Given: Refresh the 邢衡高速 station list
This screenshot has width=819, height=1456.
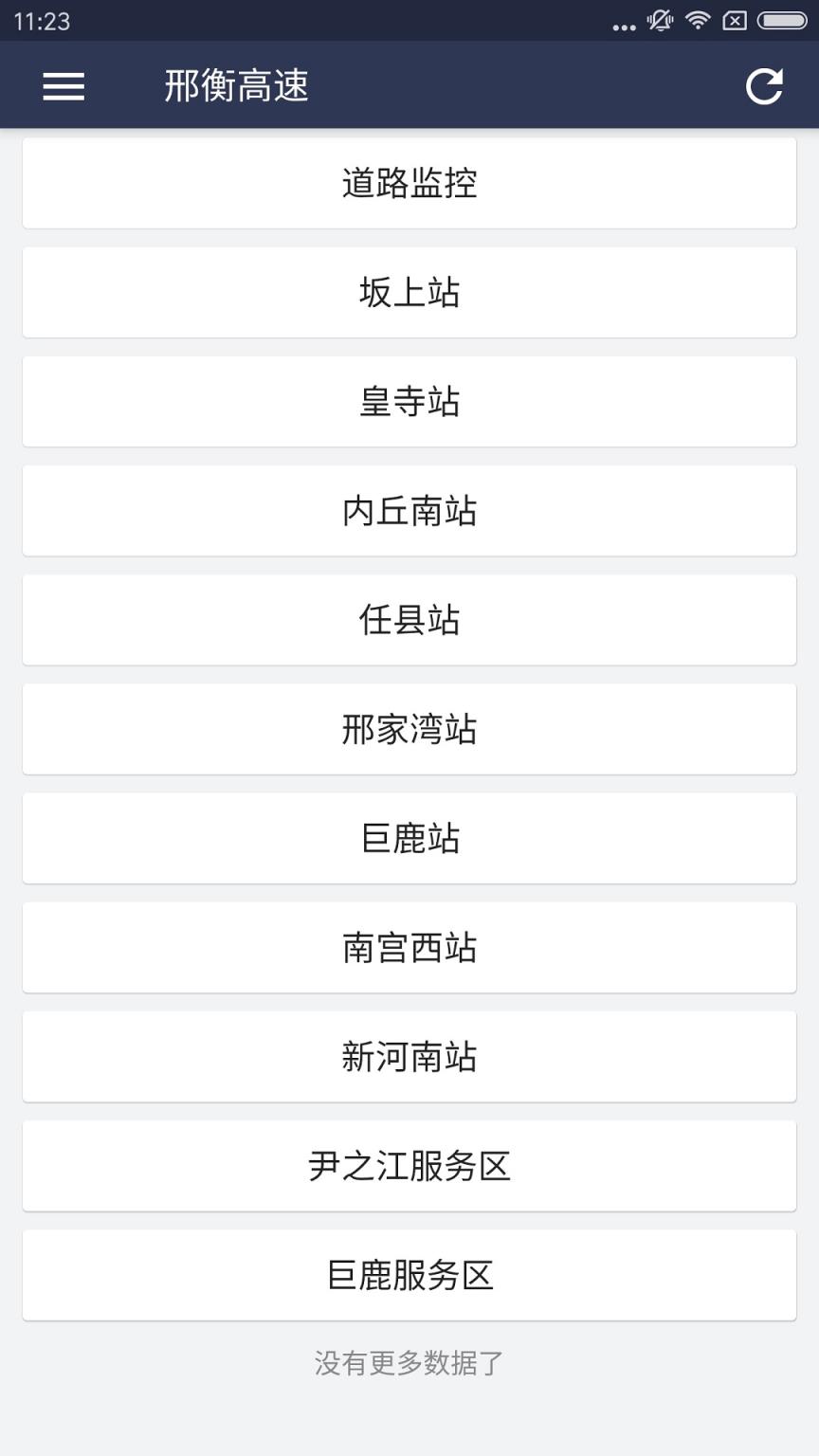Looking at the screenshot, I should click(x=764, y=85).
